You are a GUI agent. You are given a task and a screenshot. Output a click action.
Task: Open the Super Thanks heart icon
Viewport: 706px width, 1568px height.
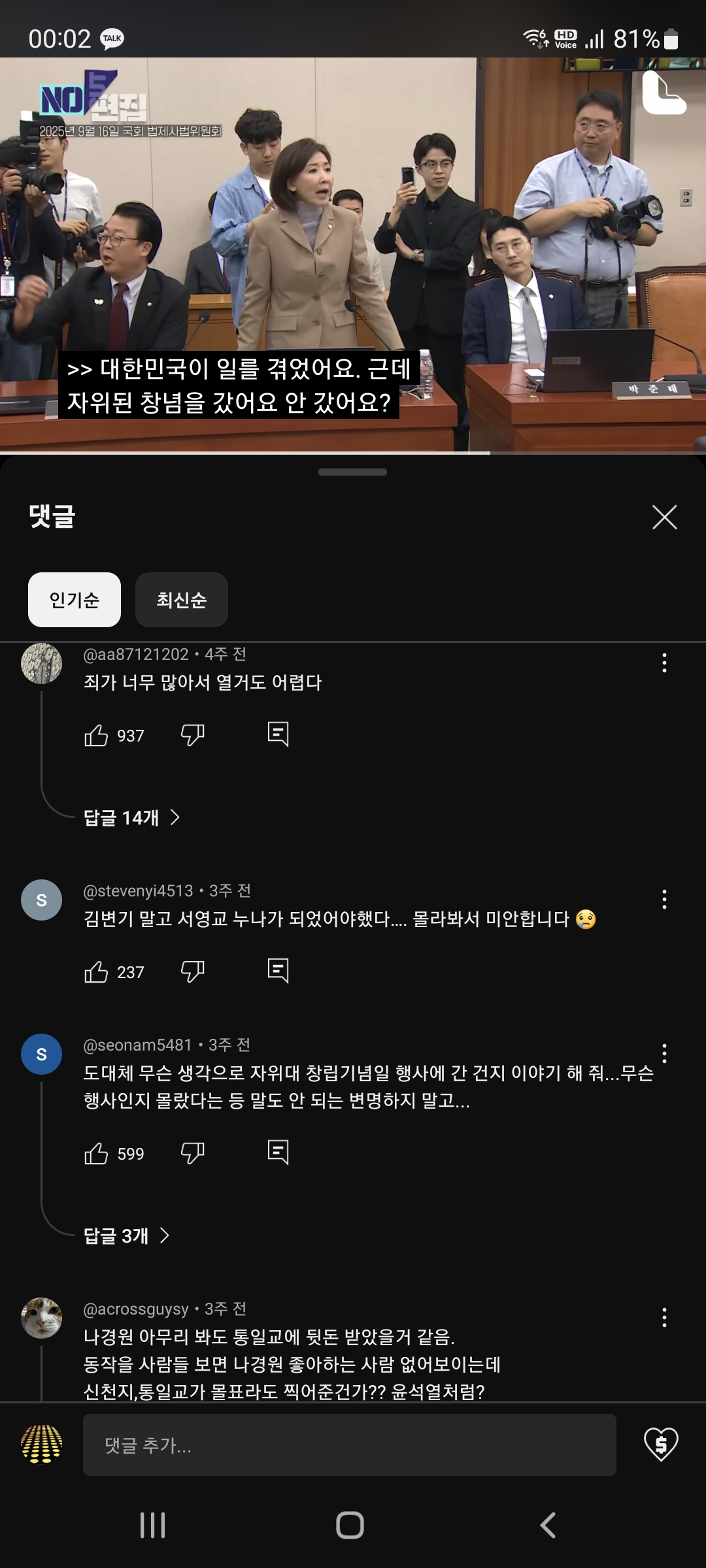pyautogui.click(x=661, y=1444)
